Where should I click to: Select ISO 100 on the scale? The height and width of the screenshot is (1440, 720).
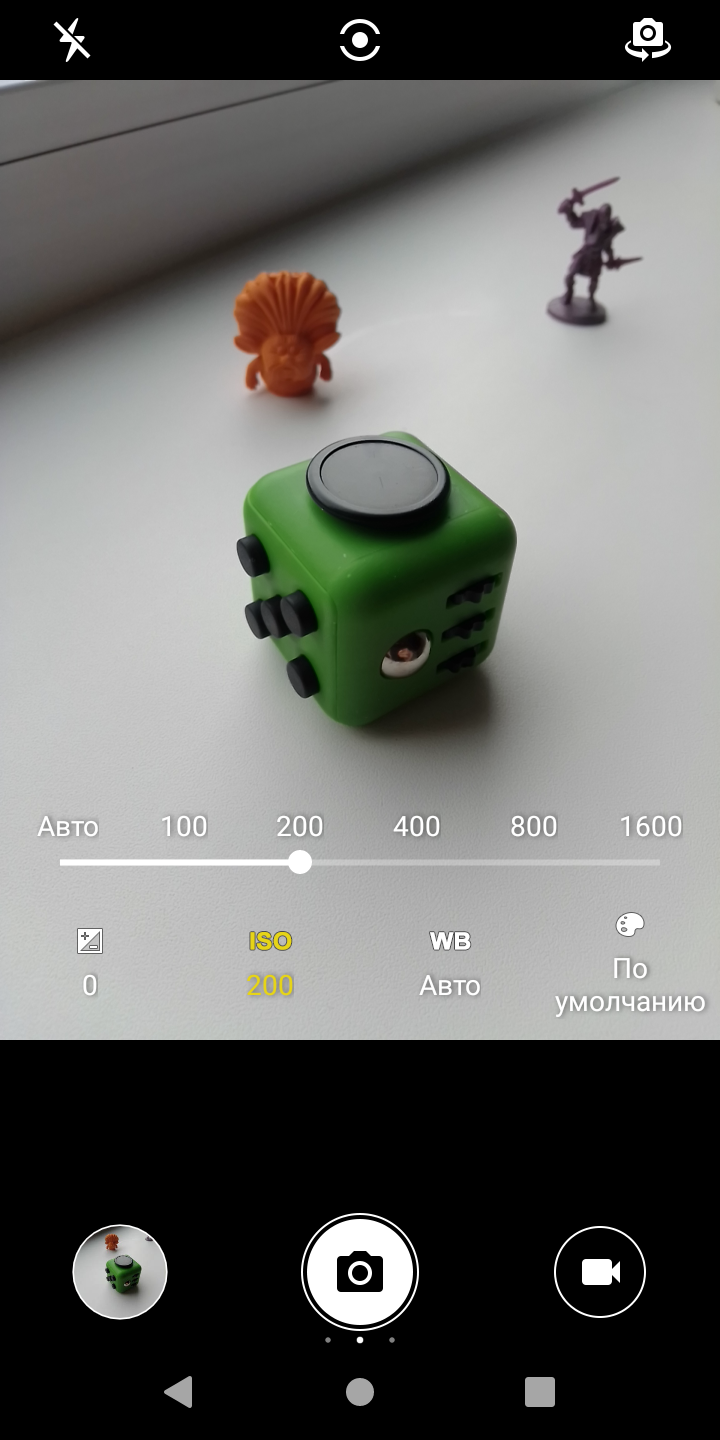pyautogui.click(x=184, y=826)
